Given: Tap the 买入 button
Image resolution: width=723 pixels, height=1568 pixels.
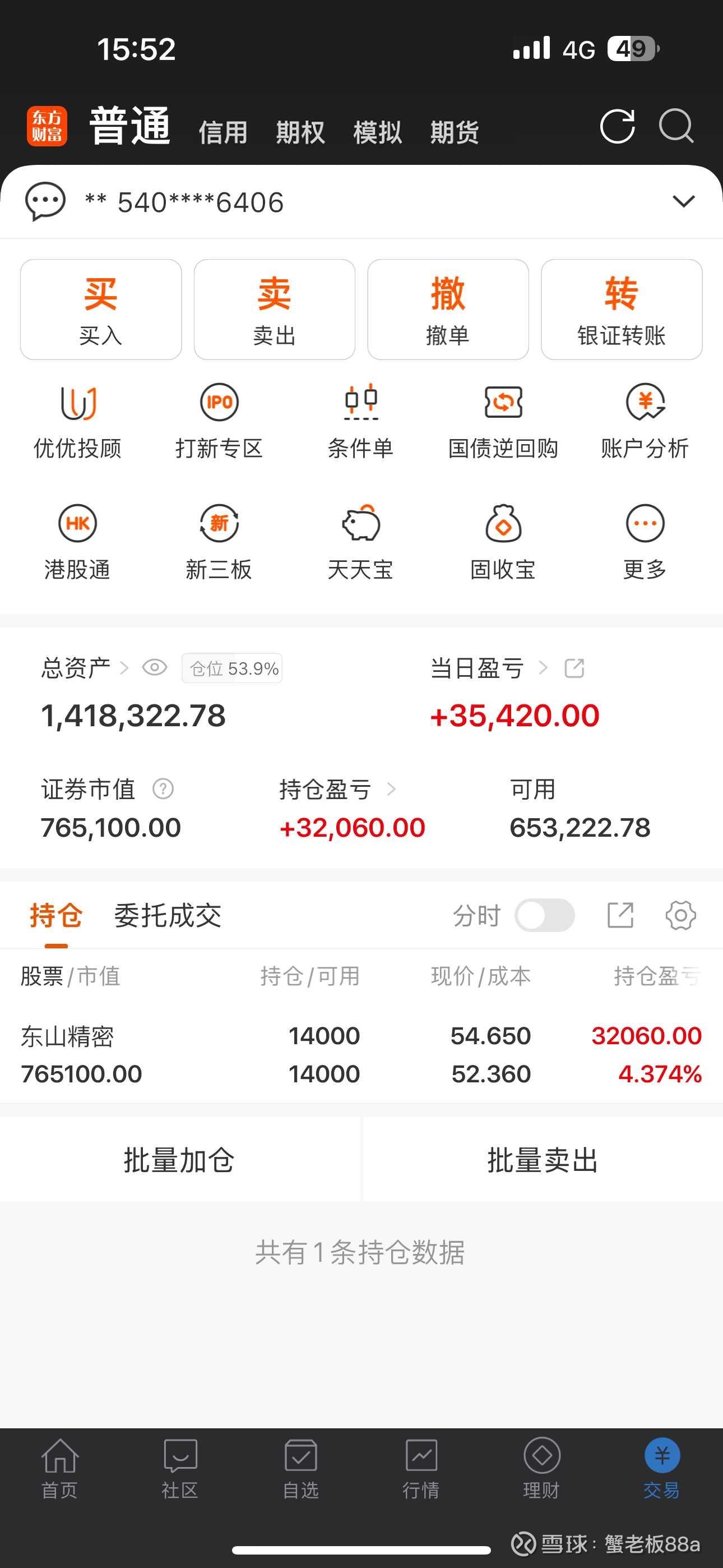Looking at the screenshot, I should click(x=101, y=309).
